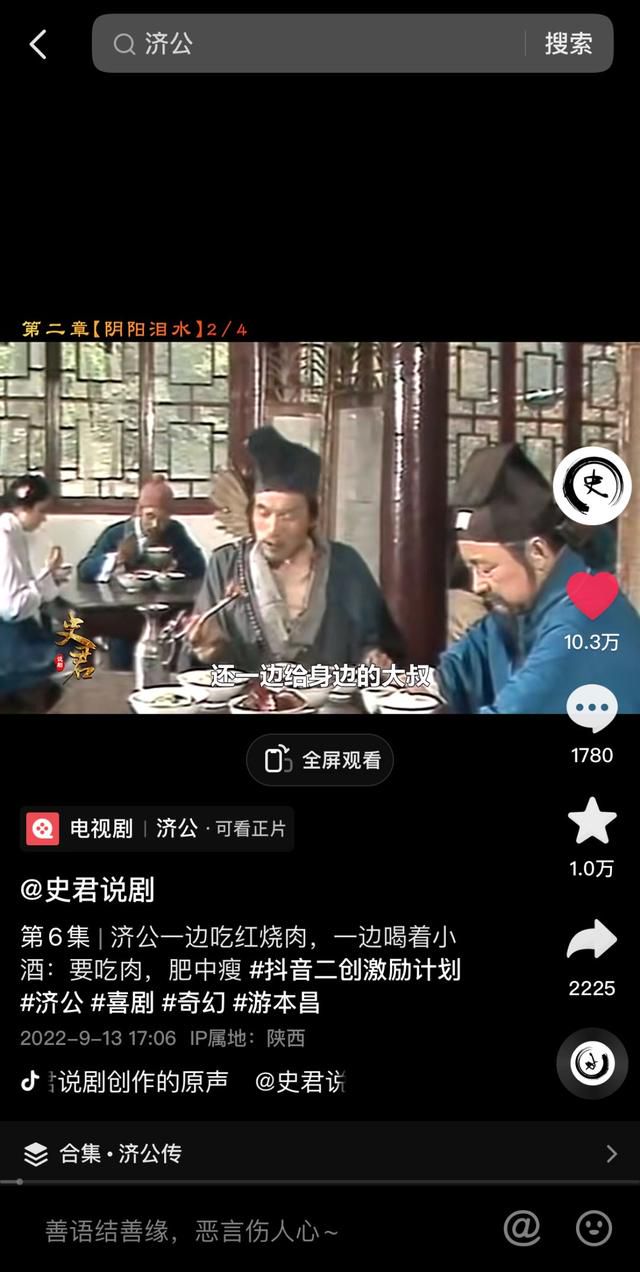Share this video via arrow icon
Image resolution: width=640 pixels, height=1272 pixels.
tap(592, 941)
